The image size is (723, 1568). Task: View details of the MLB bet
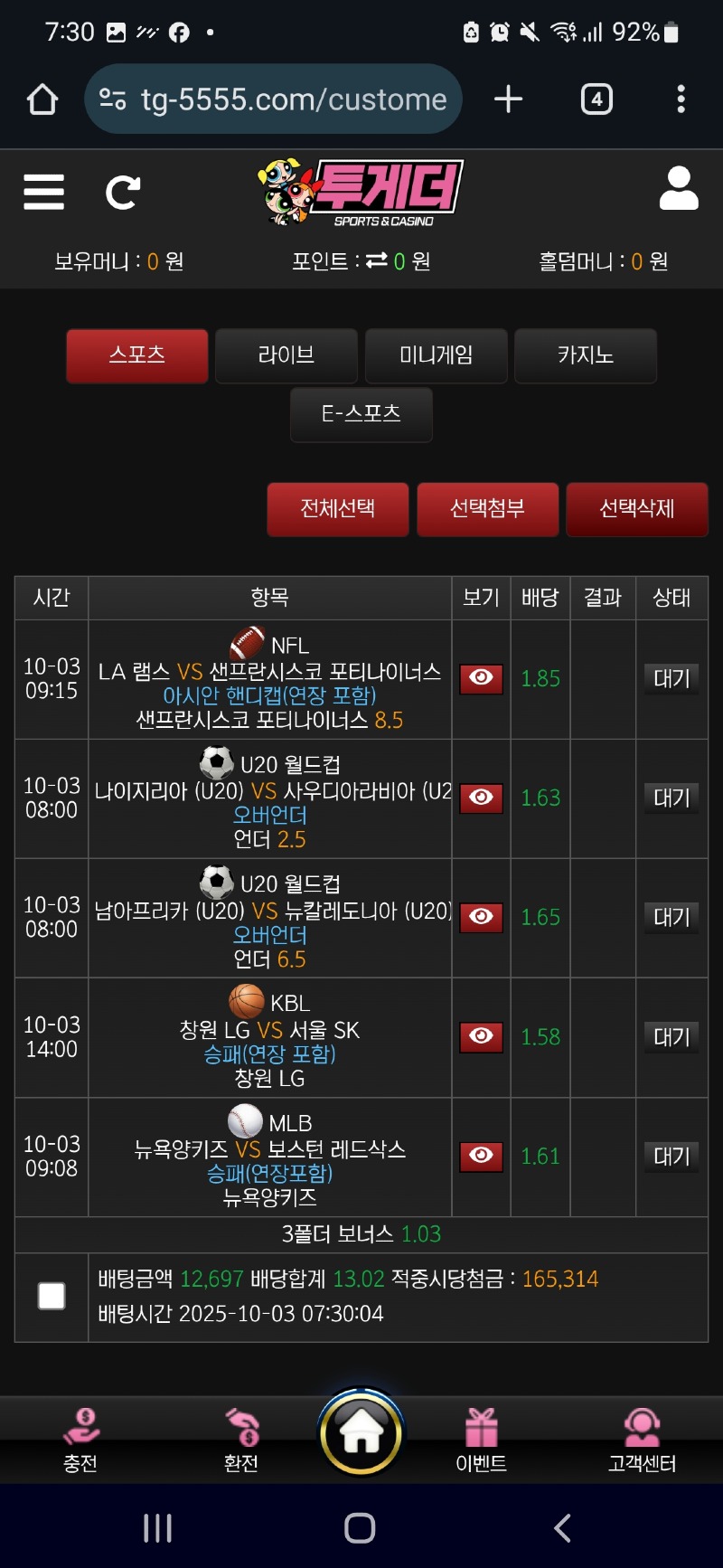(481, 1156)
